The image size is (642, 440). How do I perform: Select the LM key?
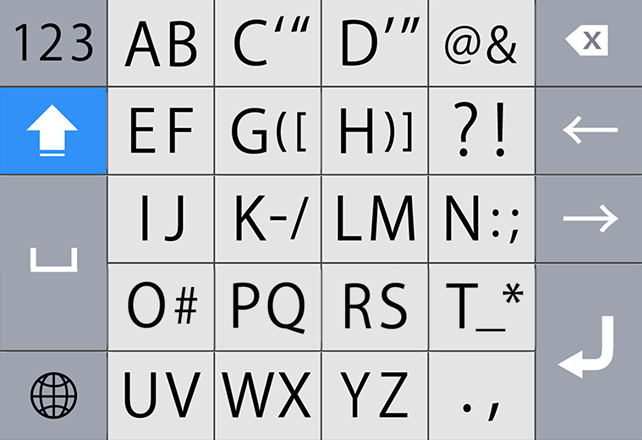click(x=375, y=219)
